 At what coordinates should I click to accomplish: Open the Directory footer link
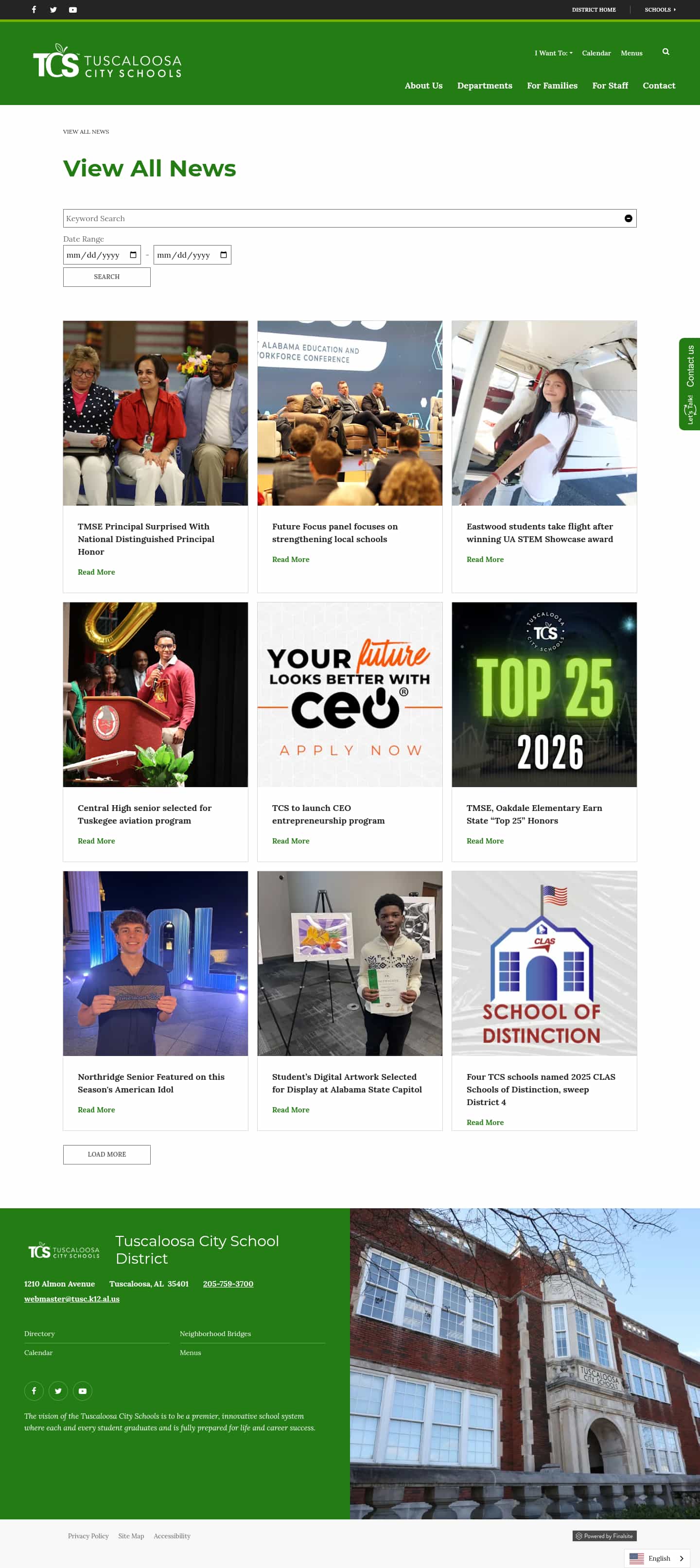[x=39, y=1334]
